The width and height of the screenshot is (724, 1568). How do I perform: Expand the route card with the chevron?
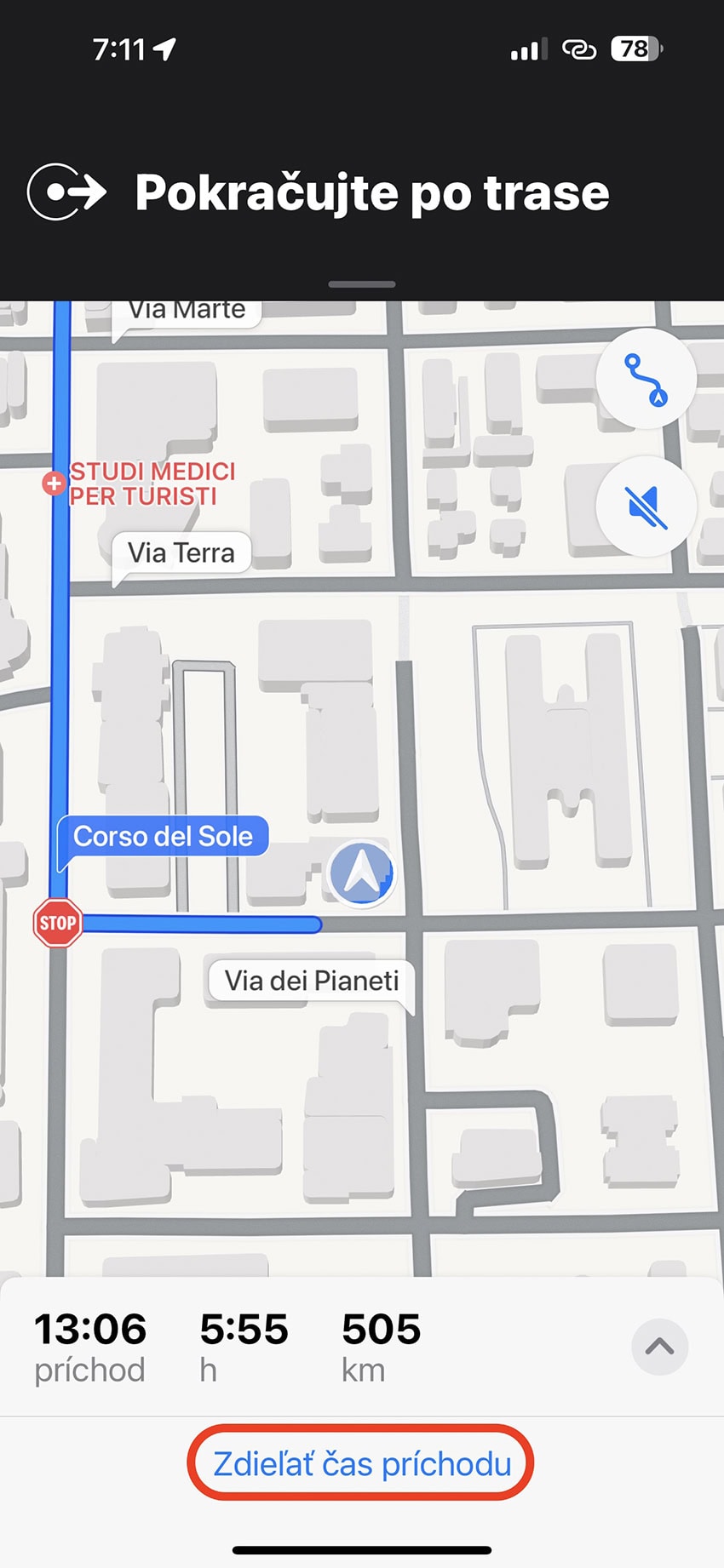tap(659, 1347)
